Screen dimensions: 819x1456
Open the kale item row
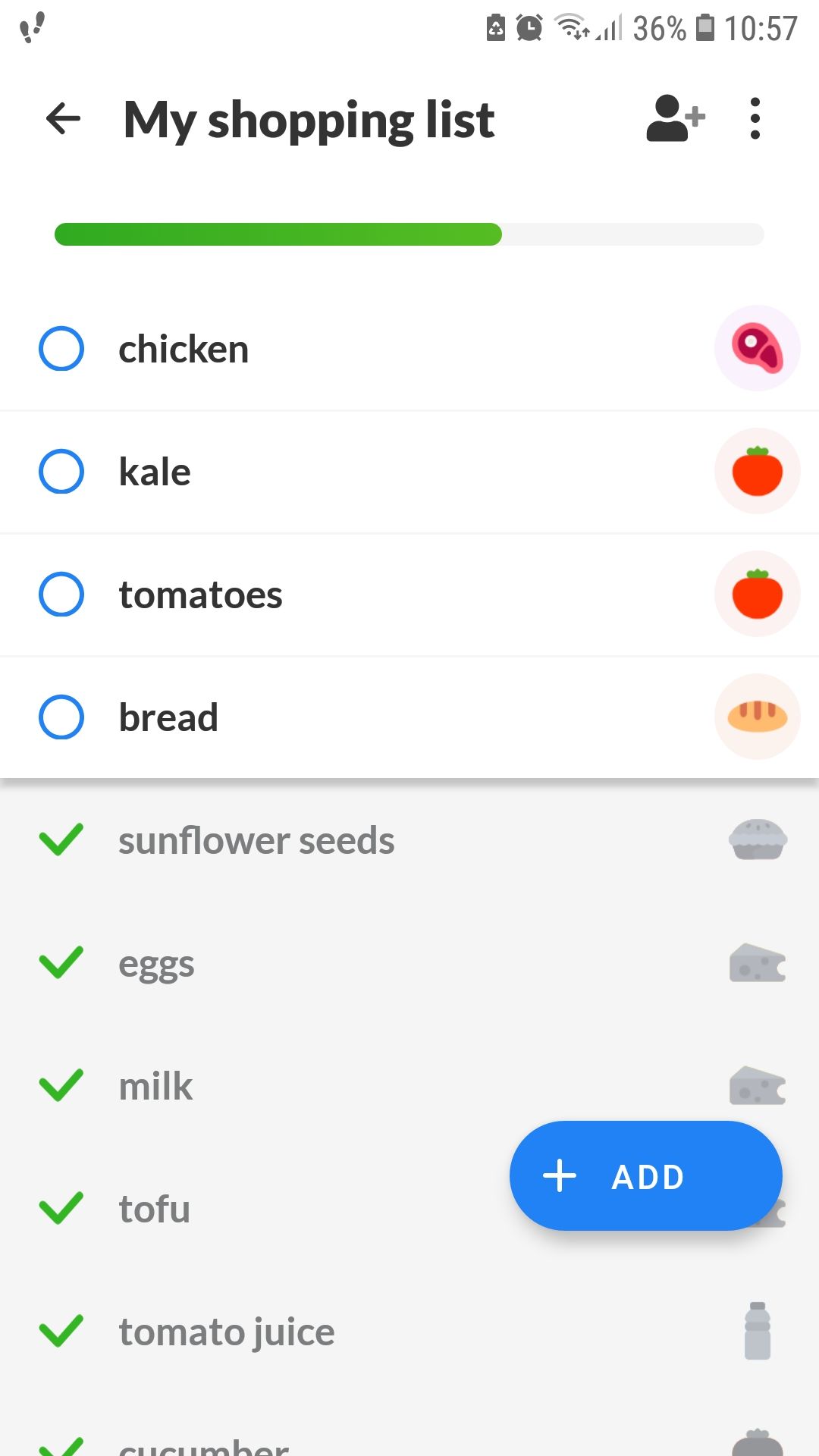[379, 472]
